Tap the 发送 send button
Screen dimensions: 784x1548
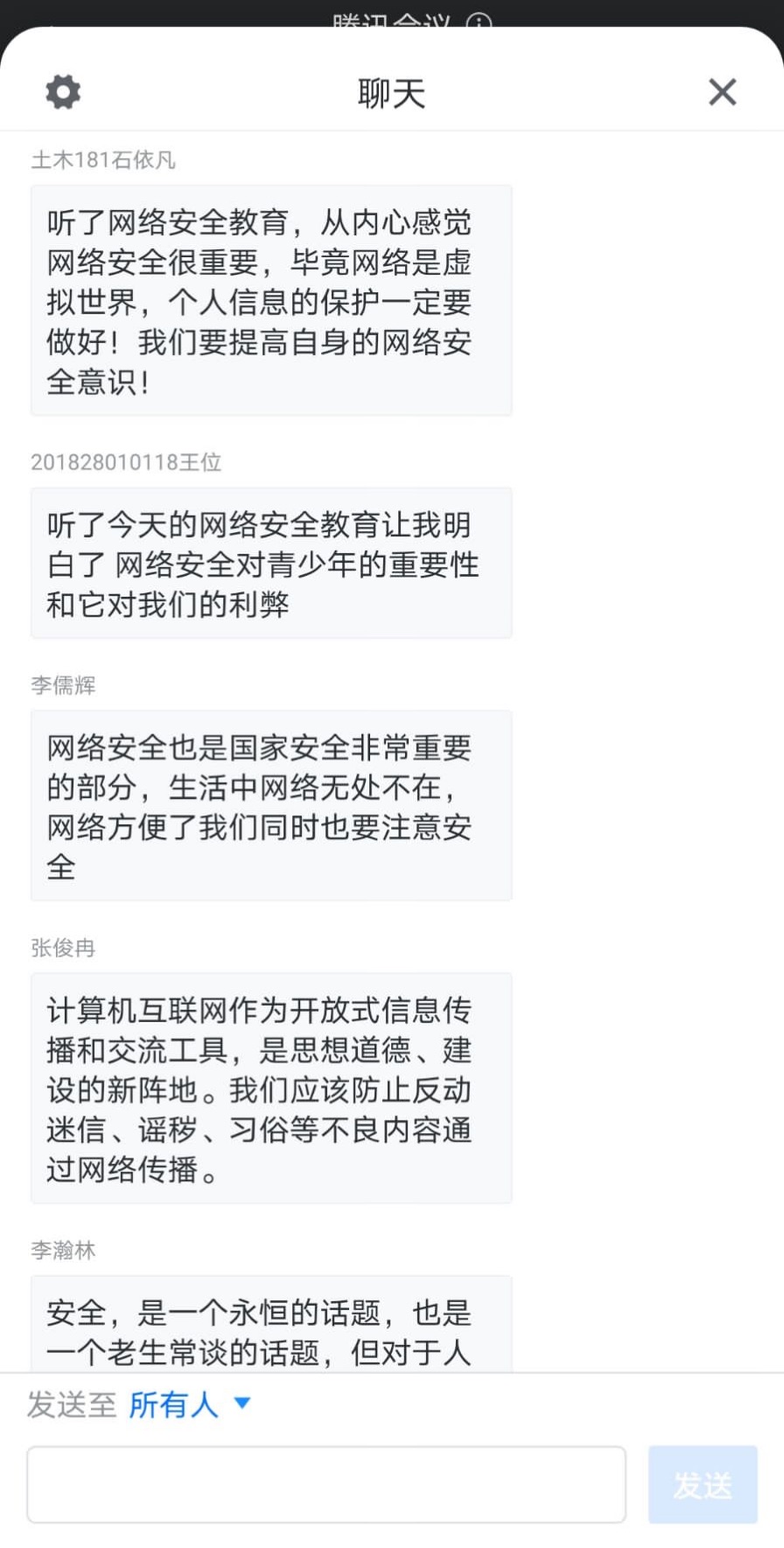(703, 1484)
